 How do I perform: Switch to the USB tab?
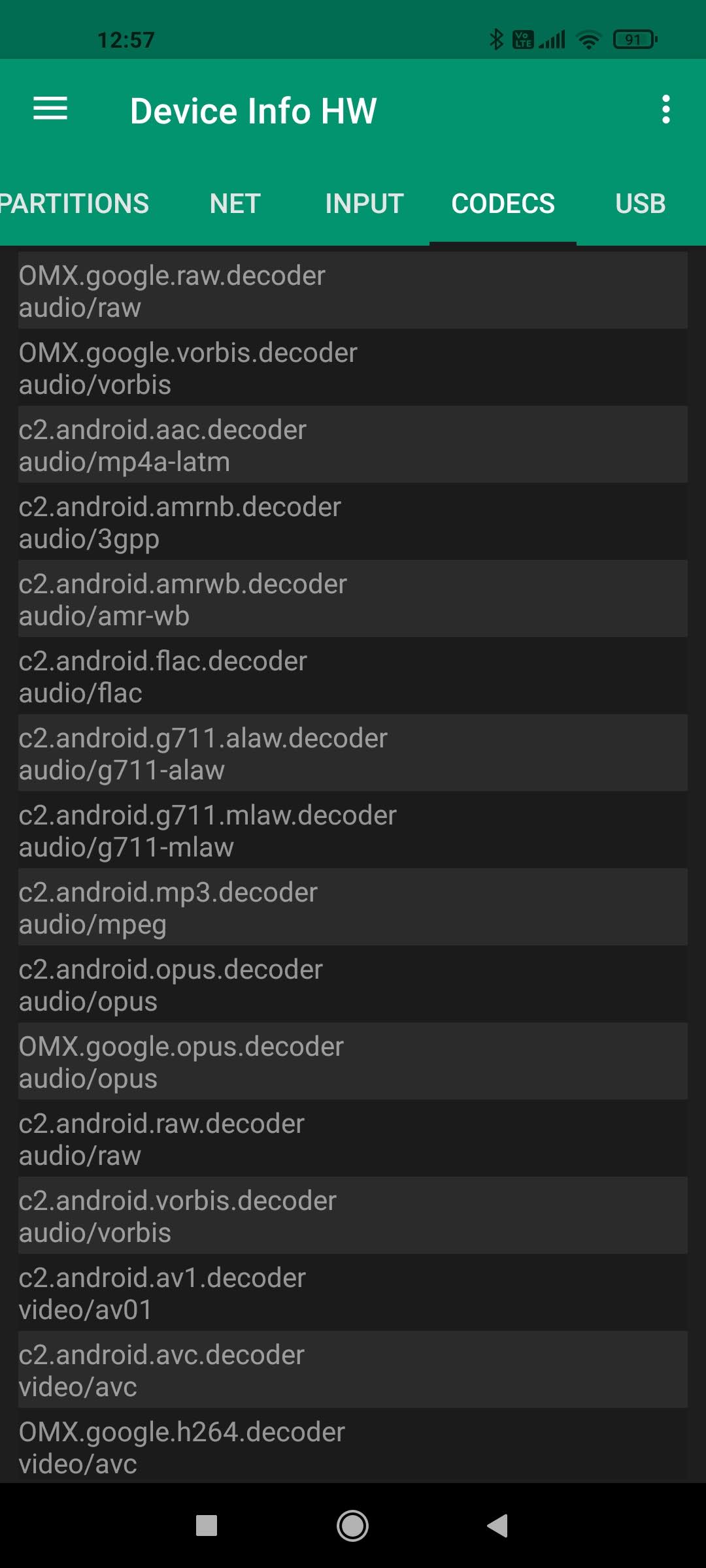coord(640,204)
